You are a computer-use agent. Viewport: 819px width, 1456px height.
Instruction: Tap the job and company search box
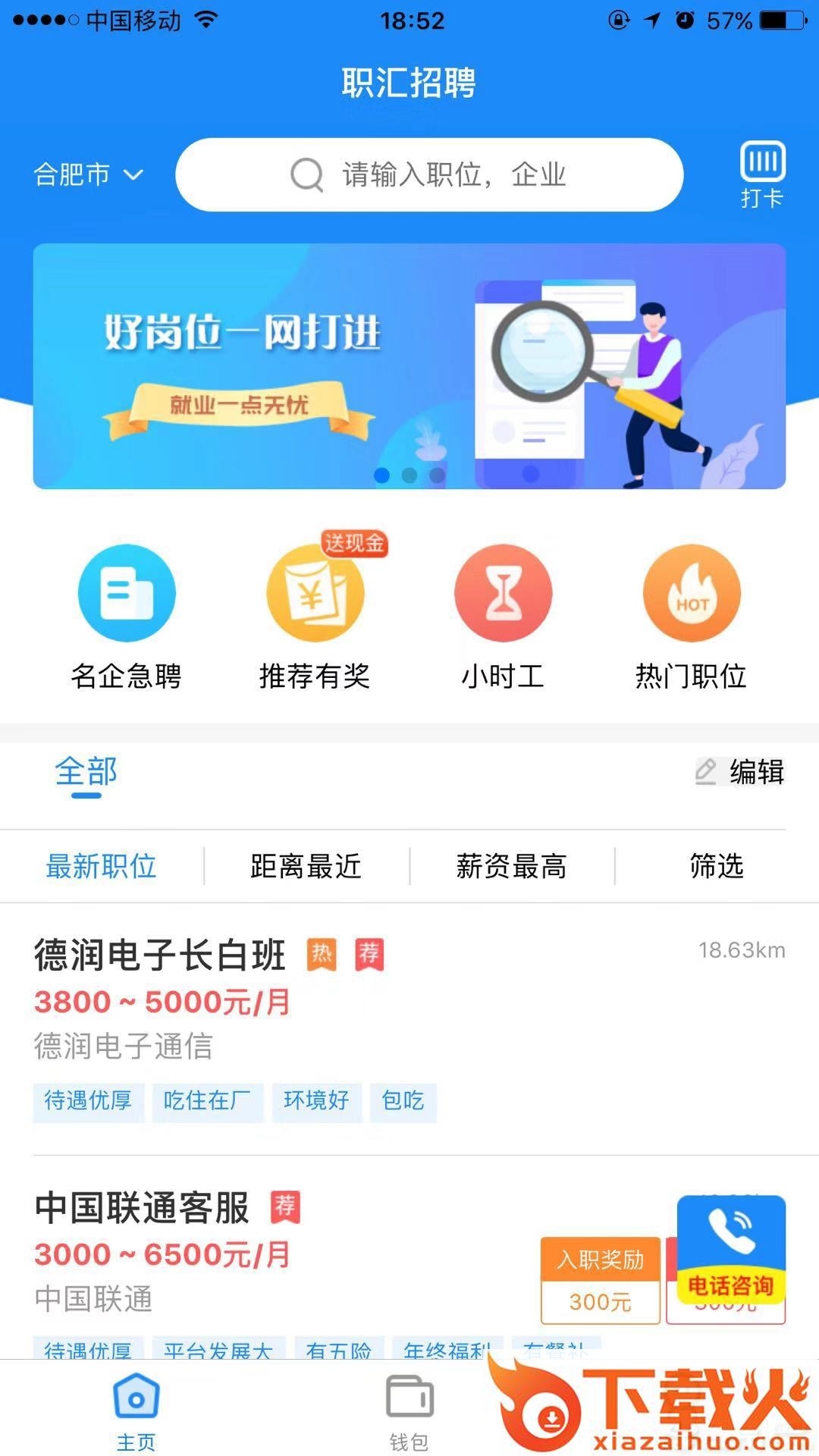429,174
